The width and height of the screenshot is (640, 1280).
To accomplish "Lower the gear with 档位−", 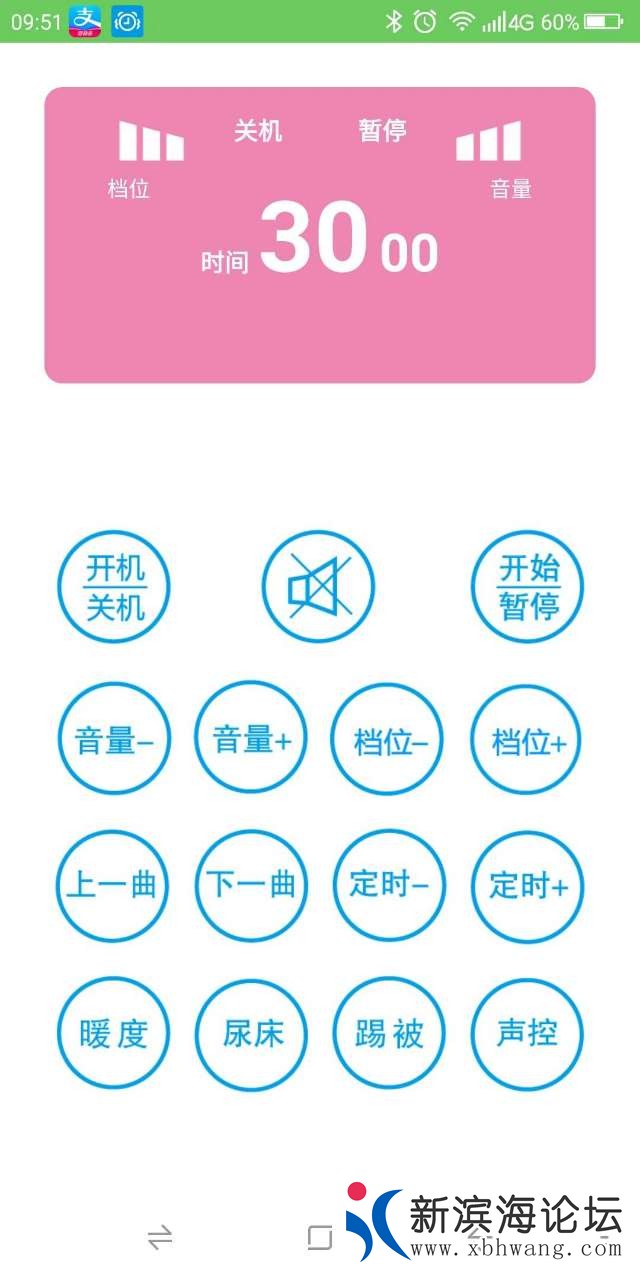I will pyautogui.click(x=389, y=741).
